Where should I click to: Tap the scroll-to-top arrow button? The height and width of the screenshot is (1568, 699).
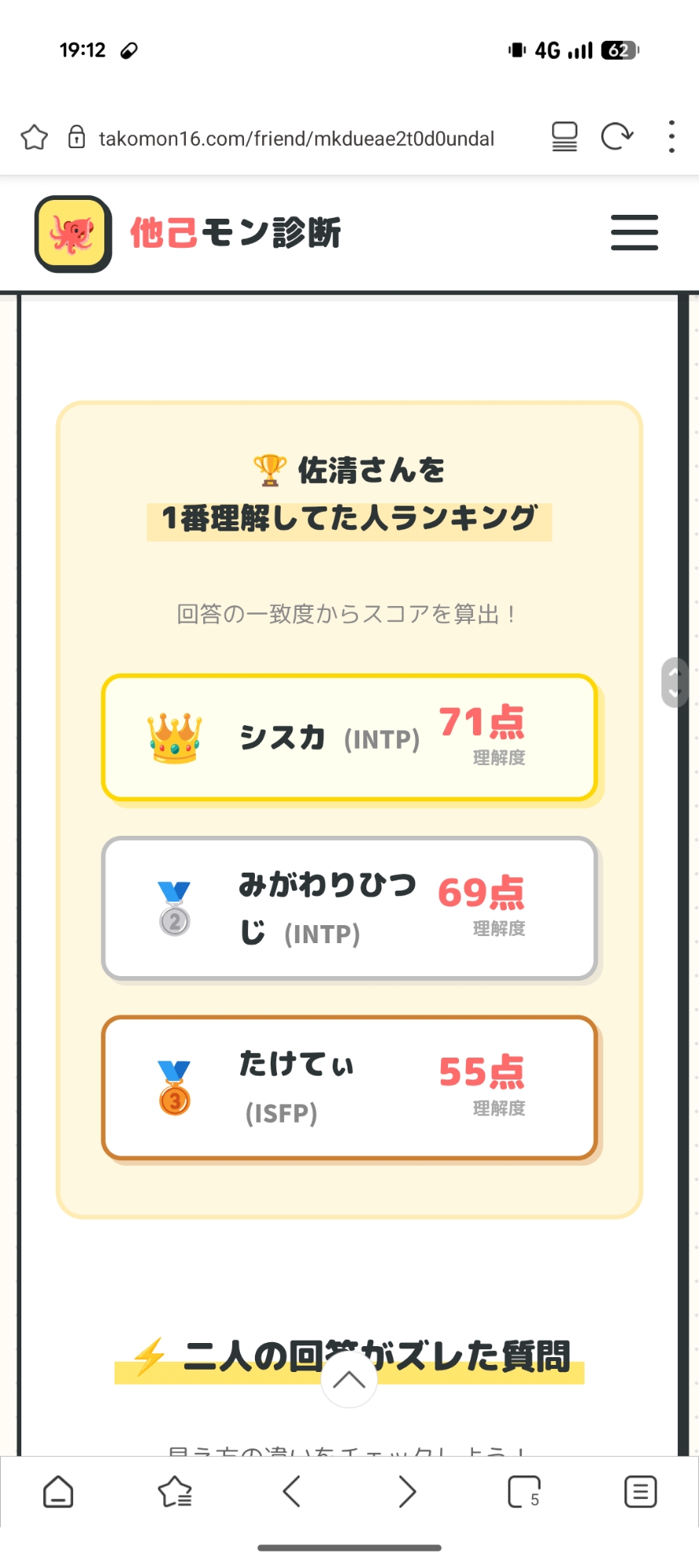(349, 1379)
